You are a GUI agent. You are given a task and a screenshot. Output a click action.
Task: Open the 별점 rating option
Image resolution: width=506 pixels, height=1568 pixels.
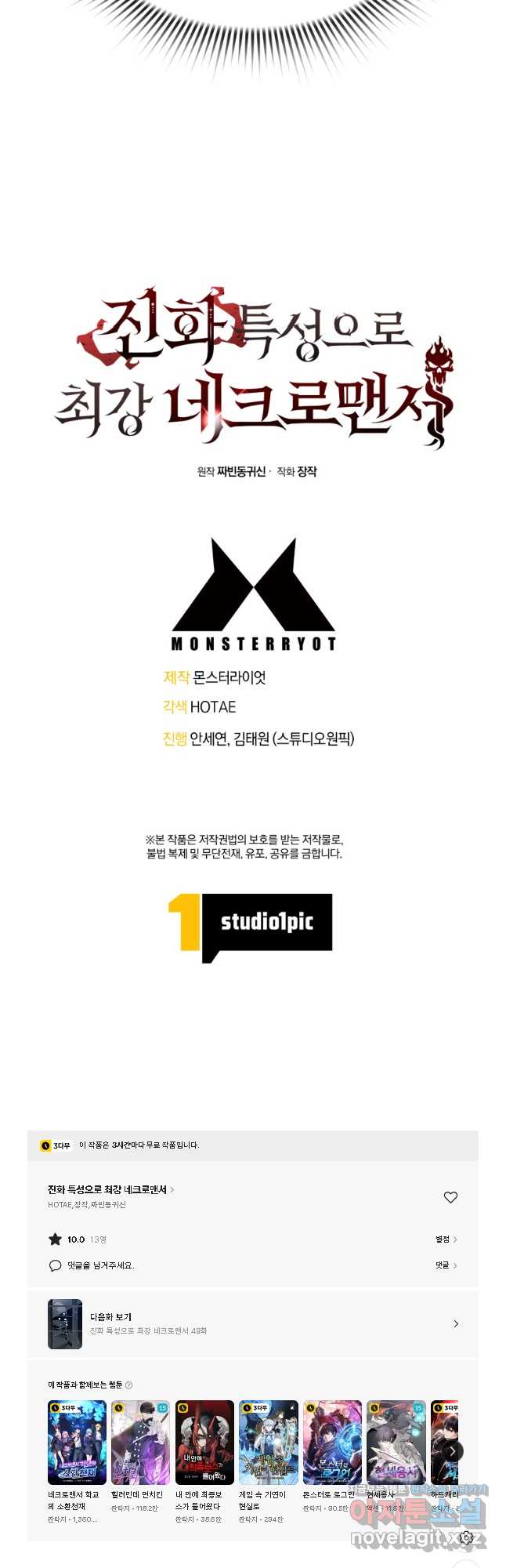click(446, 1240)
